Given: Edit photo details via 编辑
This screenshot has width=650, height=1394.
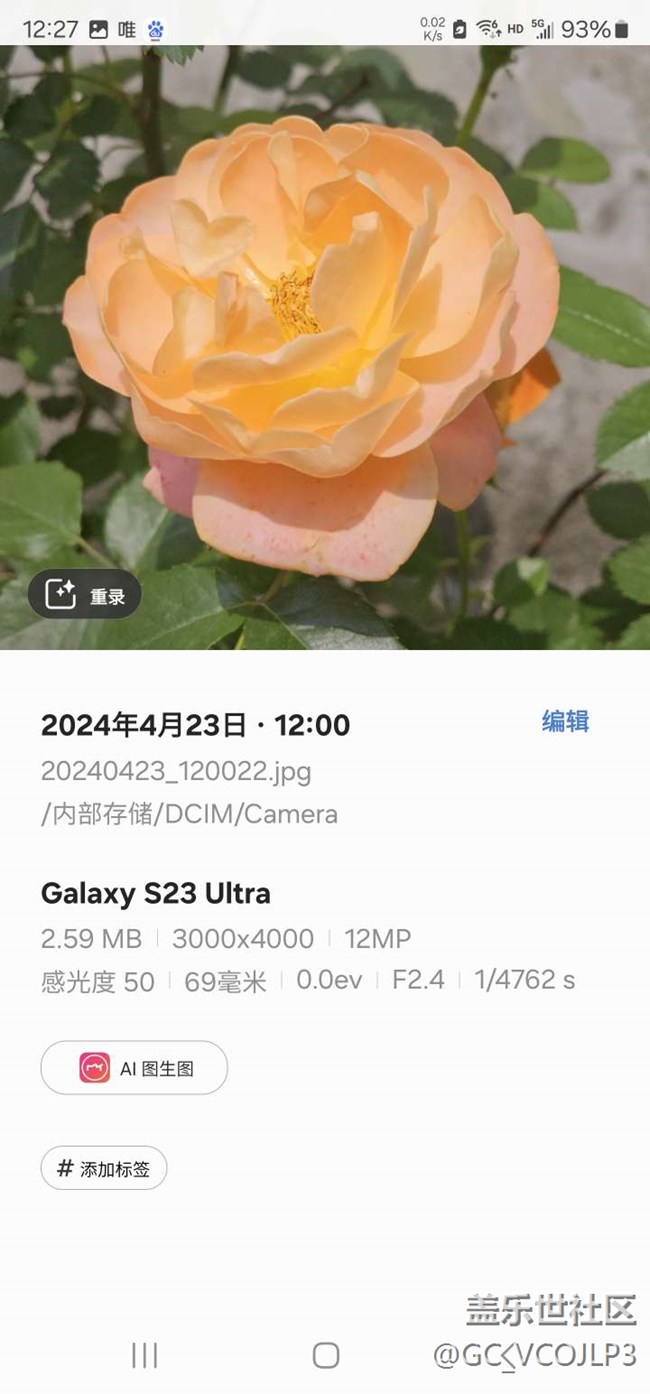Looking at the screenshot, I should pos(565,722).
